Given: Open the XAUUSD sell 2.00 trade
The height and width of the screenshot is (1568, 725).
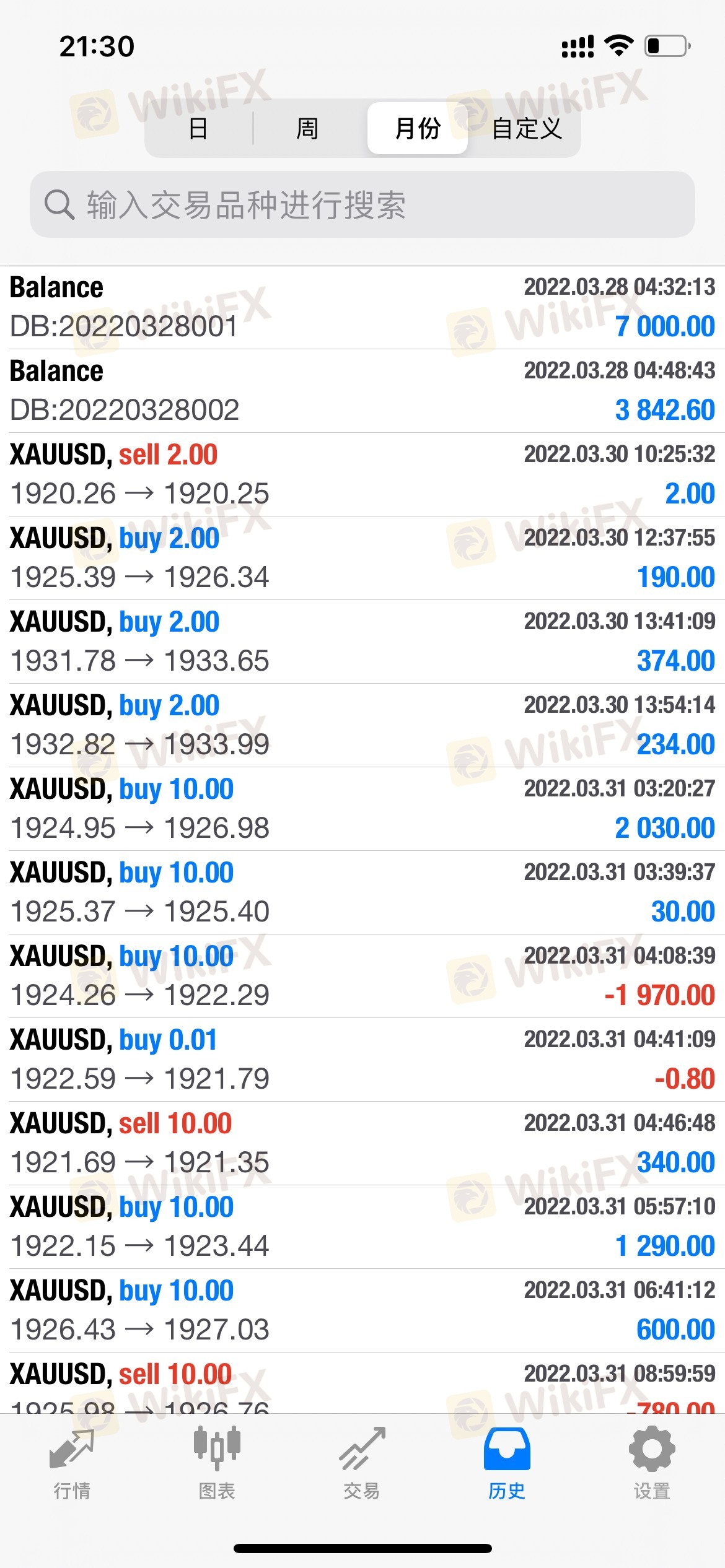Looking at the screenshot, I should [362, 474].
